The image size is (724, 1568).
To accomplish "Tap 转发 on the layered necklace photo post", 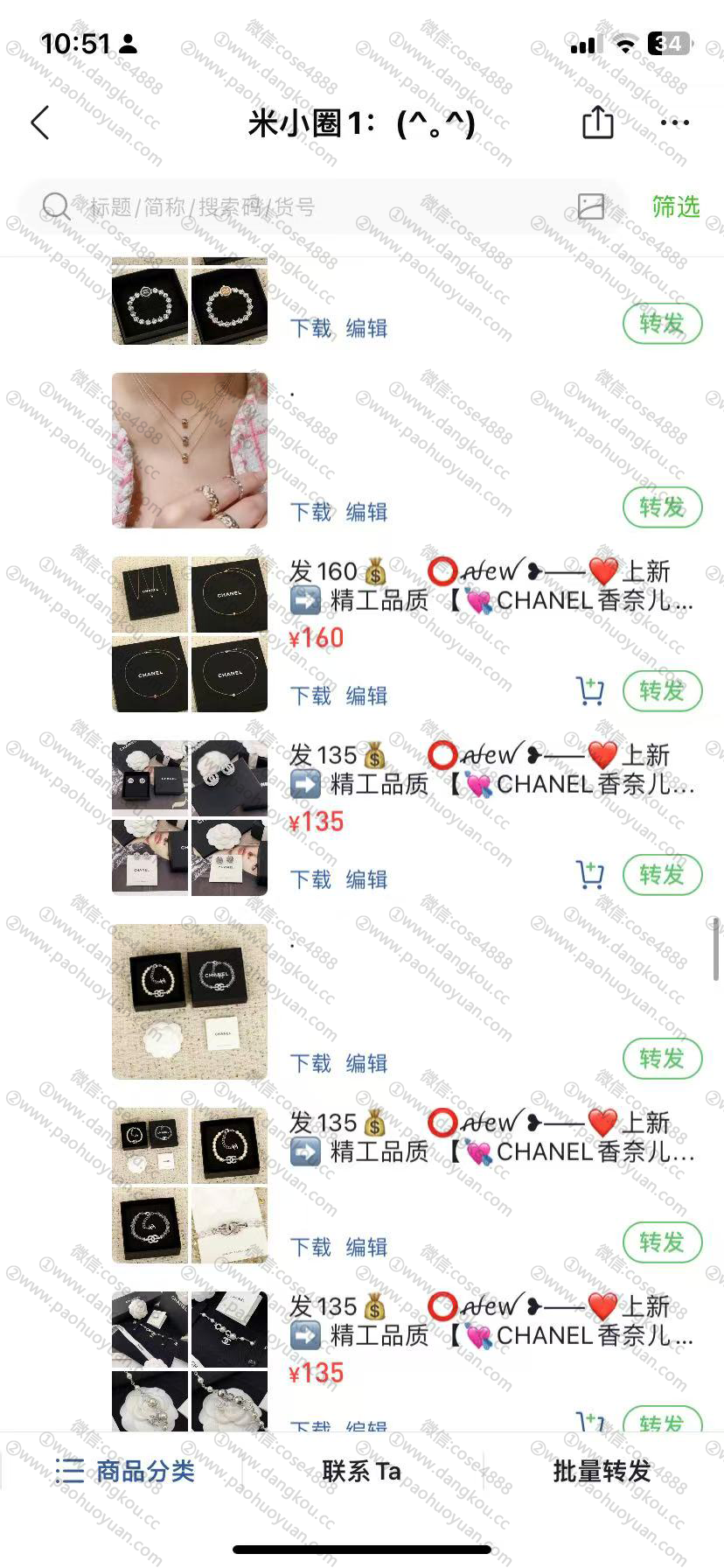I will click(x=662, y=507).
